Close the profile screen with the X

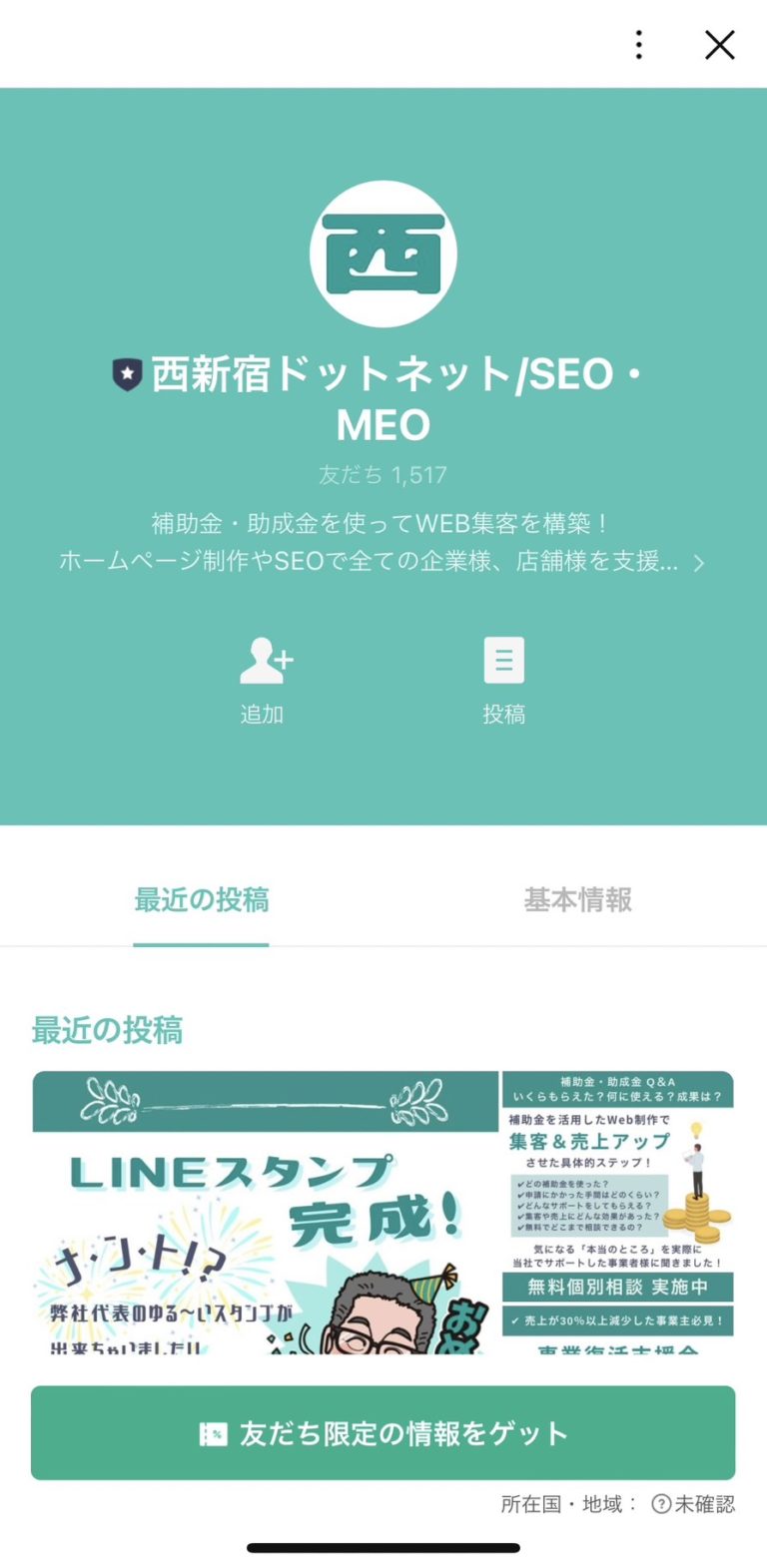coord(718,45)
